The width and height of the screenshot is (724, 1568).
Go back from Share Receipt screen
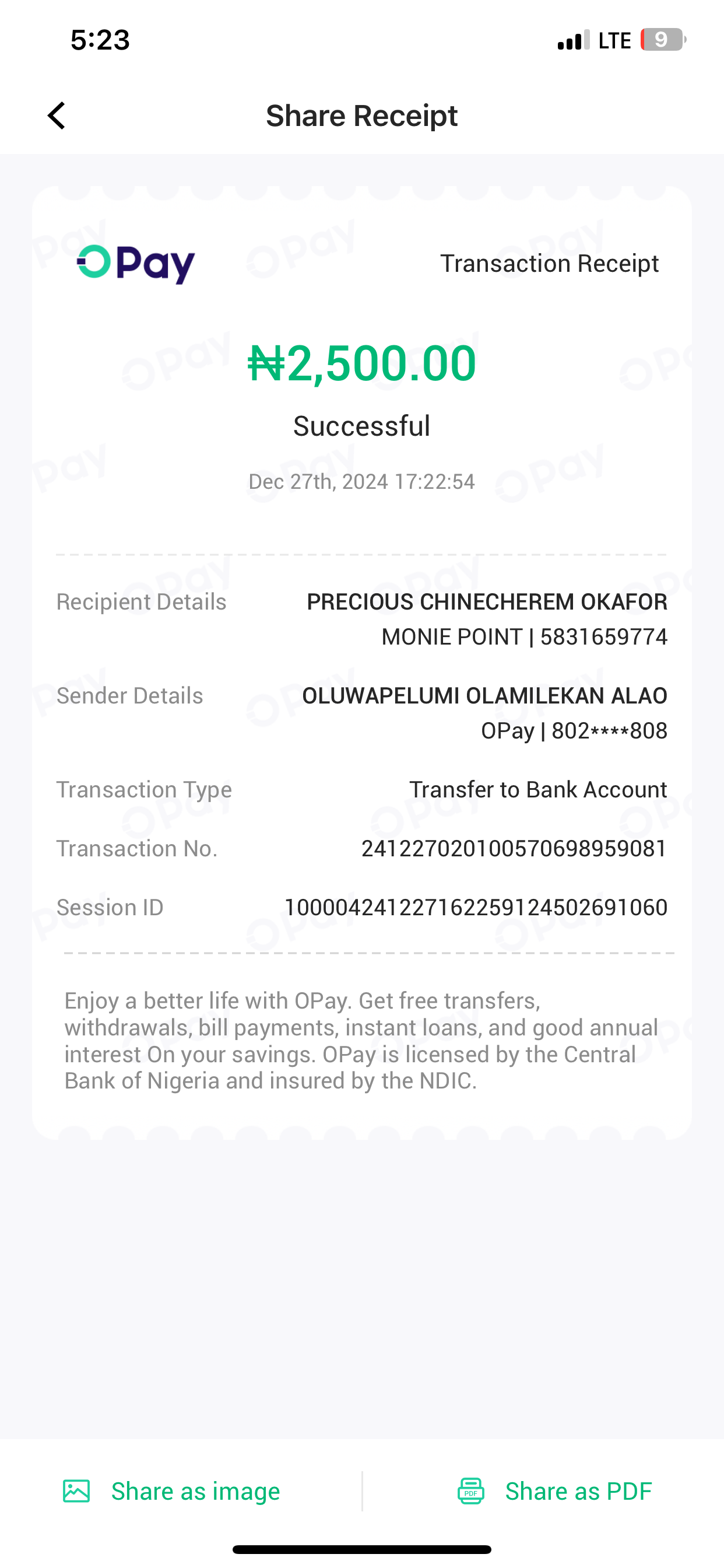coord(57,116)
